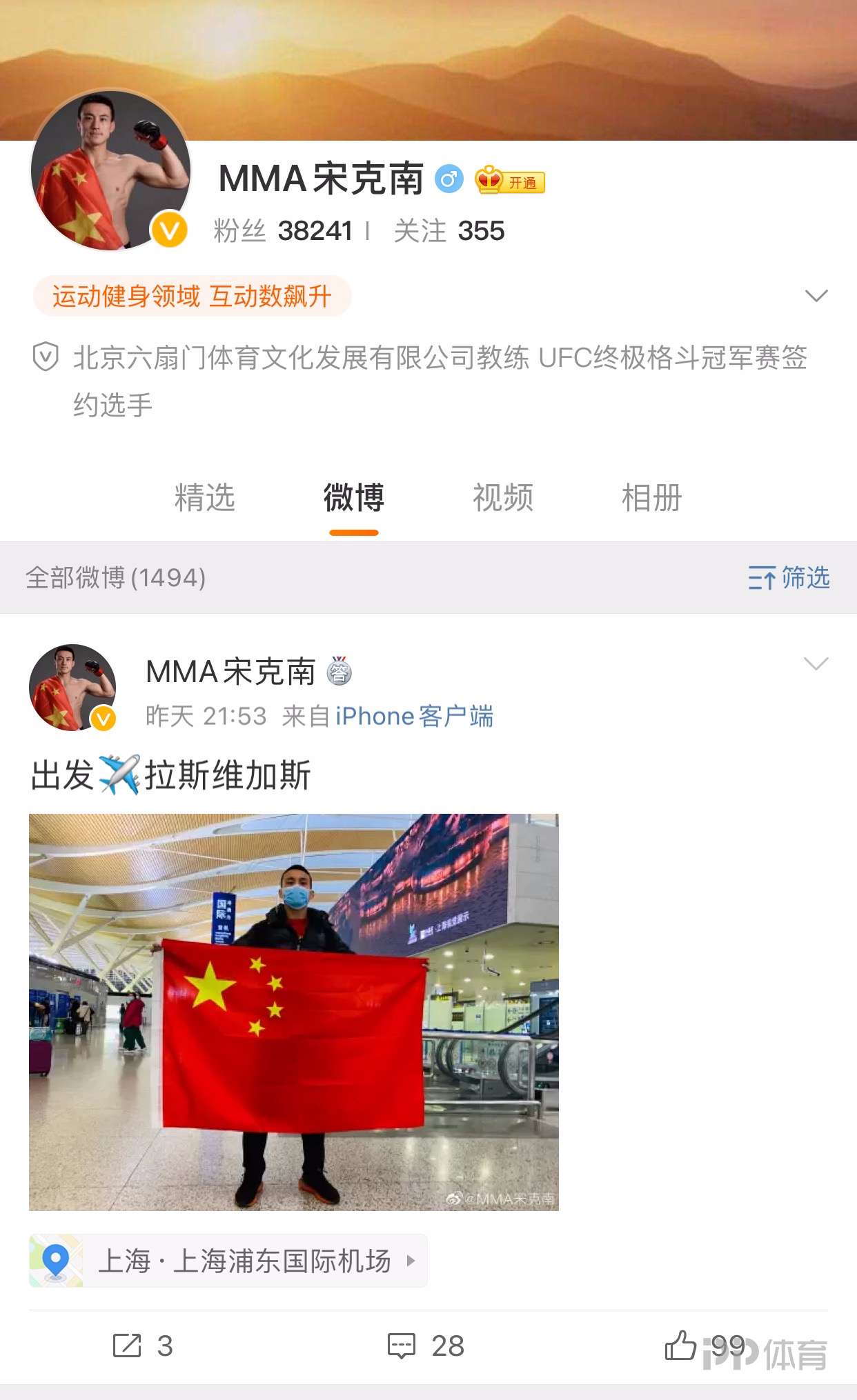Screen dimensions: 857x1400
Task: View the 关注 following list
Action: (449, 231)
